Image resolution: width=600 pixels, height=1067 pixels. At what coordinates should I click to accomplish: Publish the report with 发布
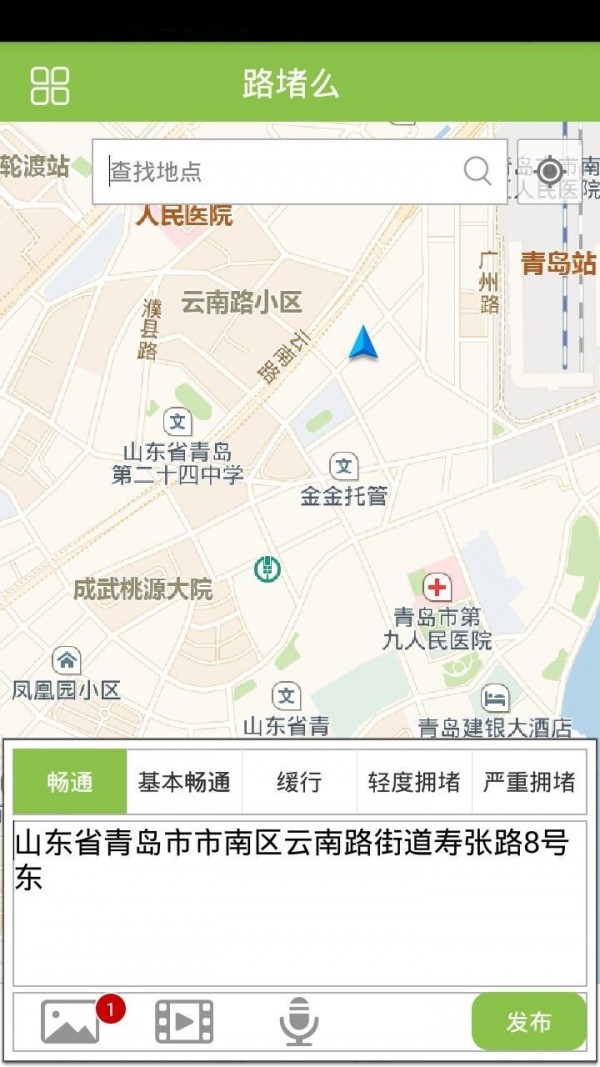click(528, 1022)
